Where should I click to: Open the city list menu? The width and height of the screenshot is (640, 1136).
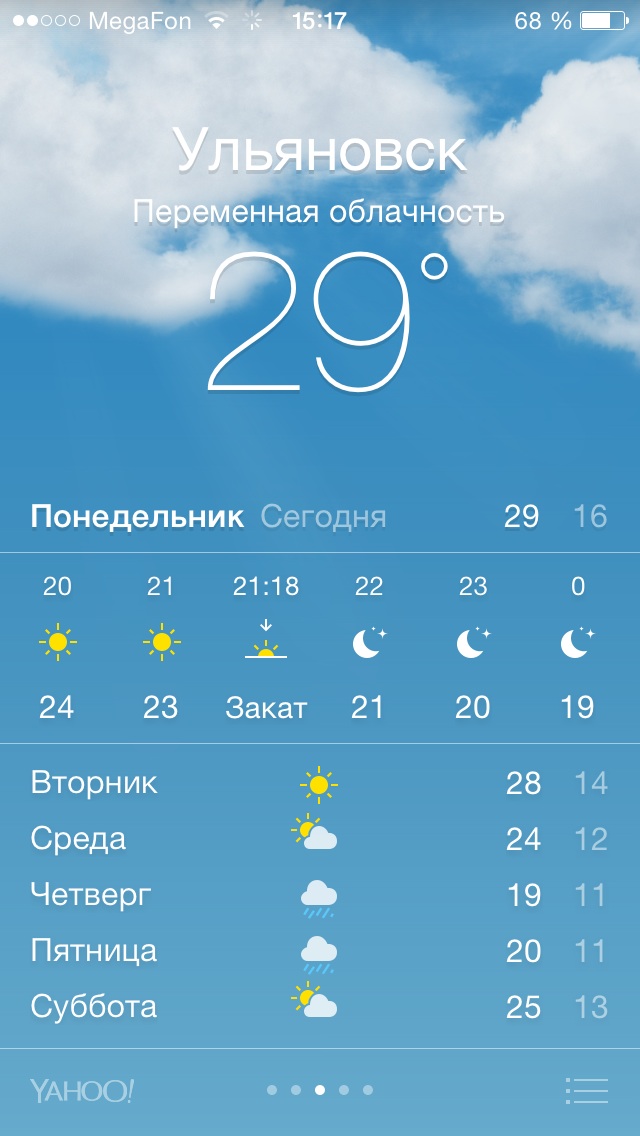[586, 1090]
